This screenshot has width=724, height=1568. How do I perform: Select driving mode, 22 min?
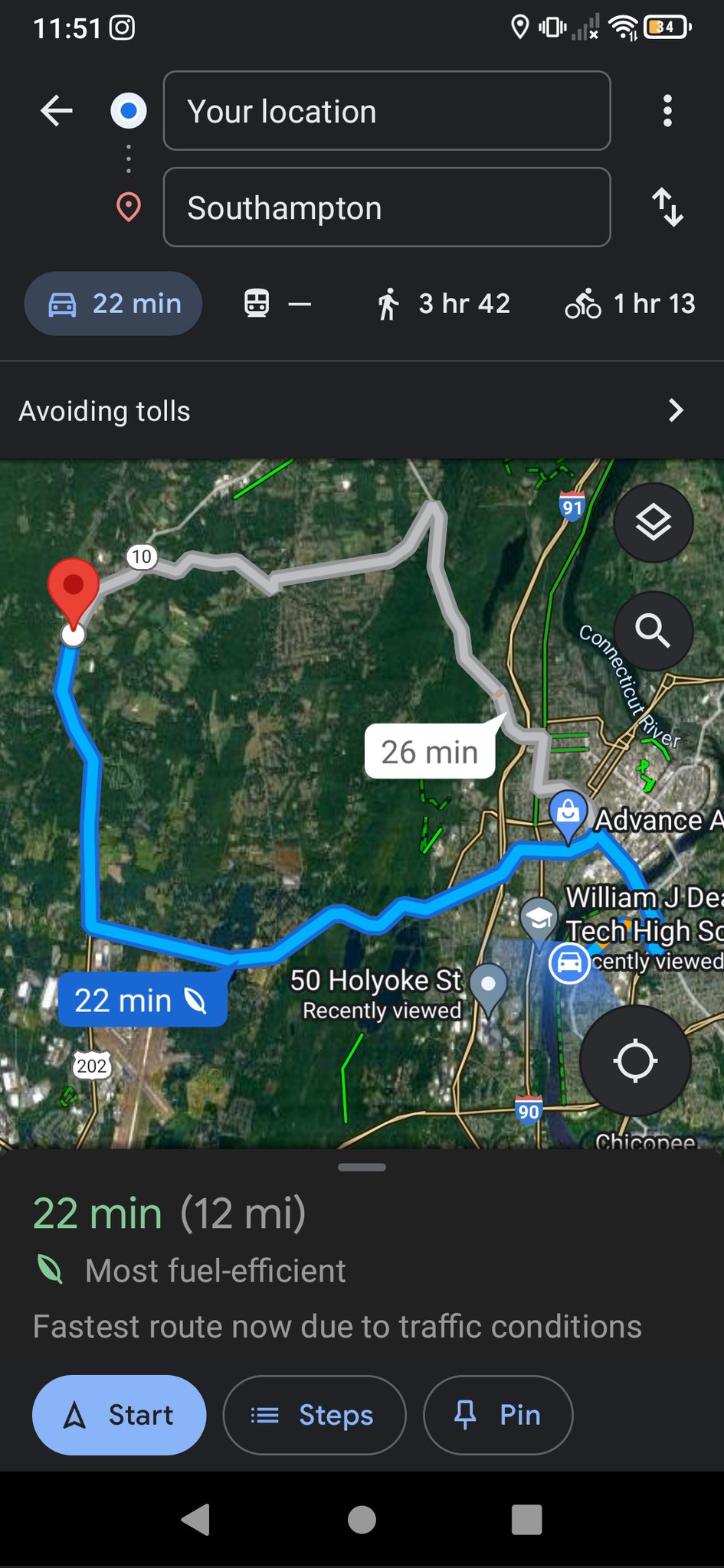(113, 304)
